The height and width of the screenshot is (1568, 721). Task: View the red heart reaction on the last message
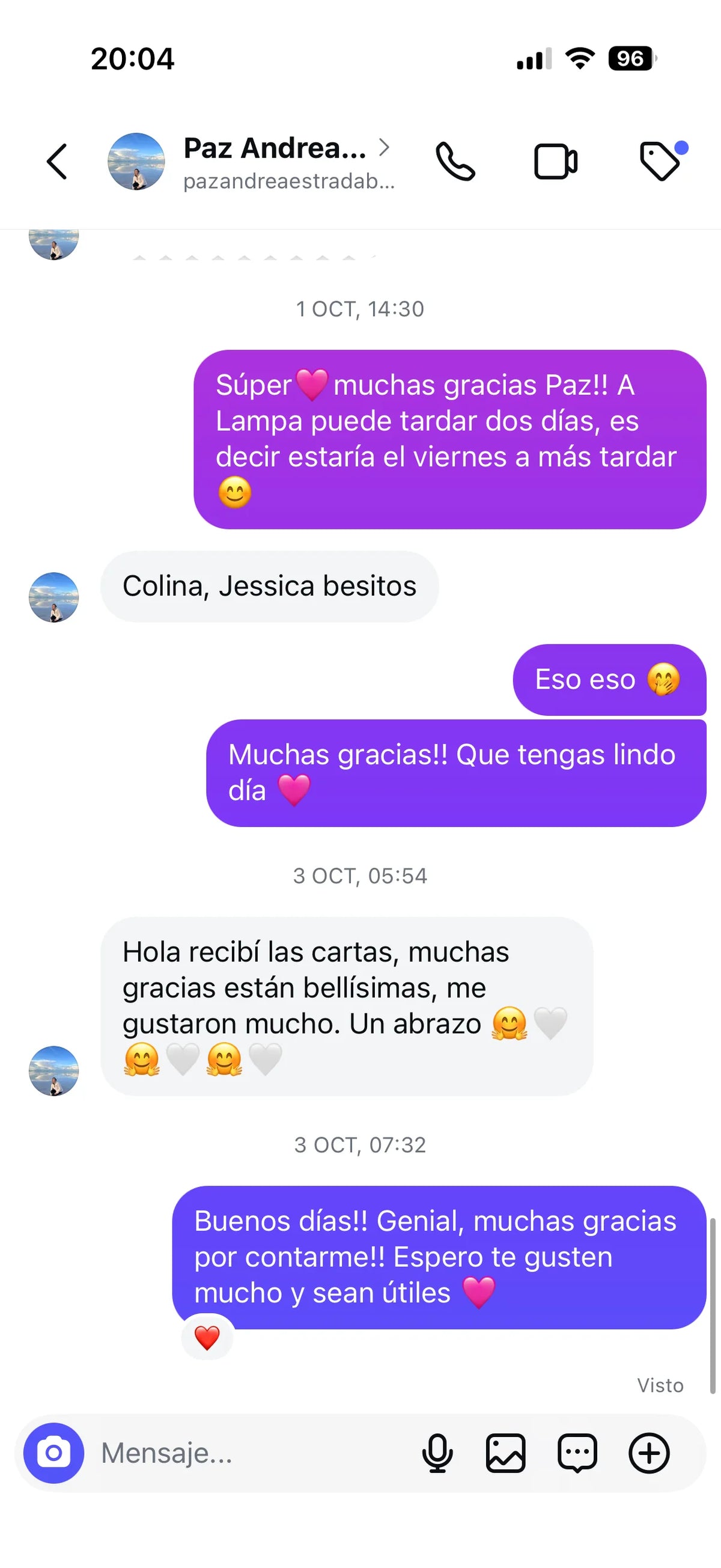(207, 1338)
